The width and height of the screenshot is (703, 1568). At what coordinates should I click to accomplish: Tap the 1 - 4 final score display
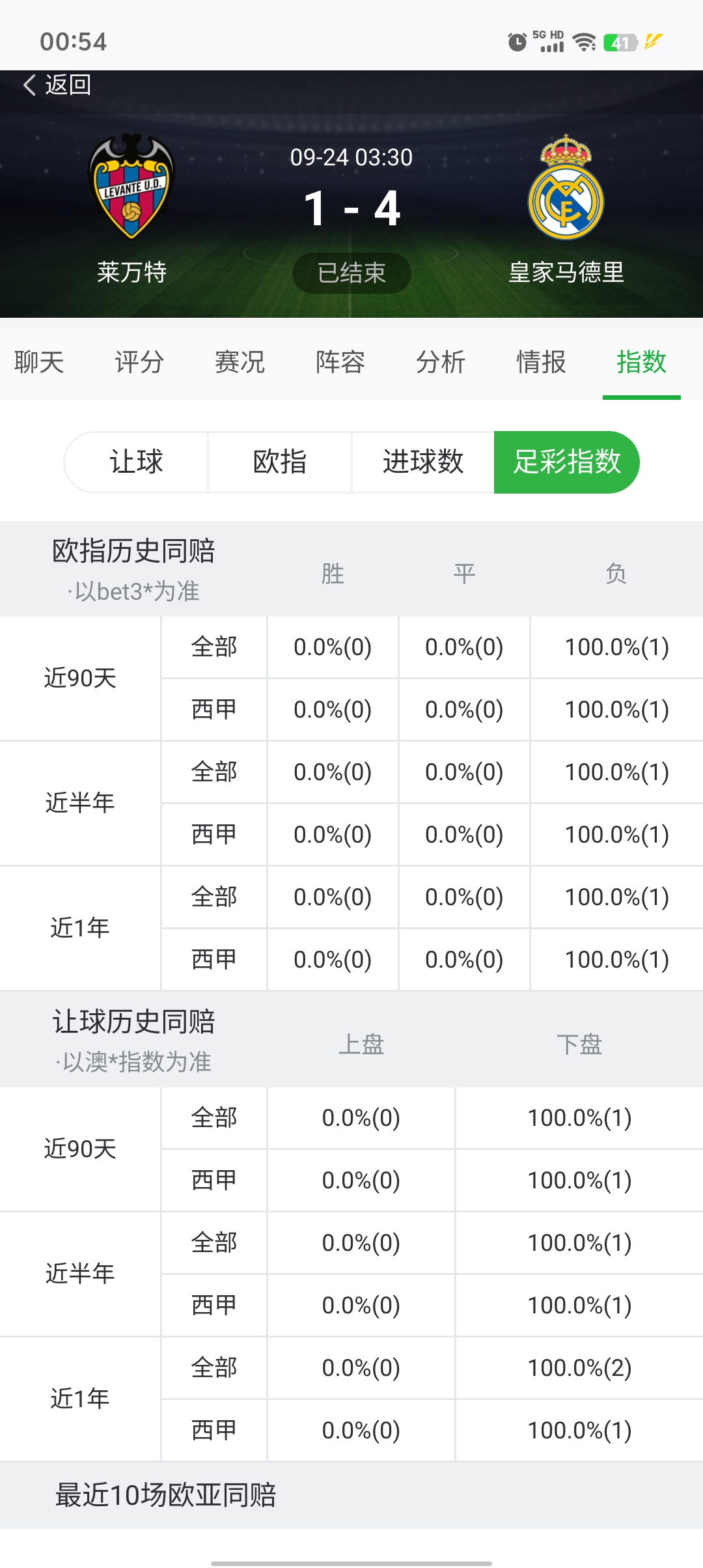click(x=351, y=208)
